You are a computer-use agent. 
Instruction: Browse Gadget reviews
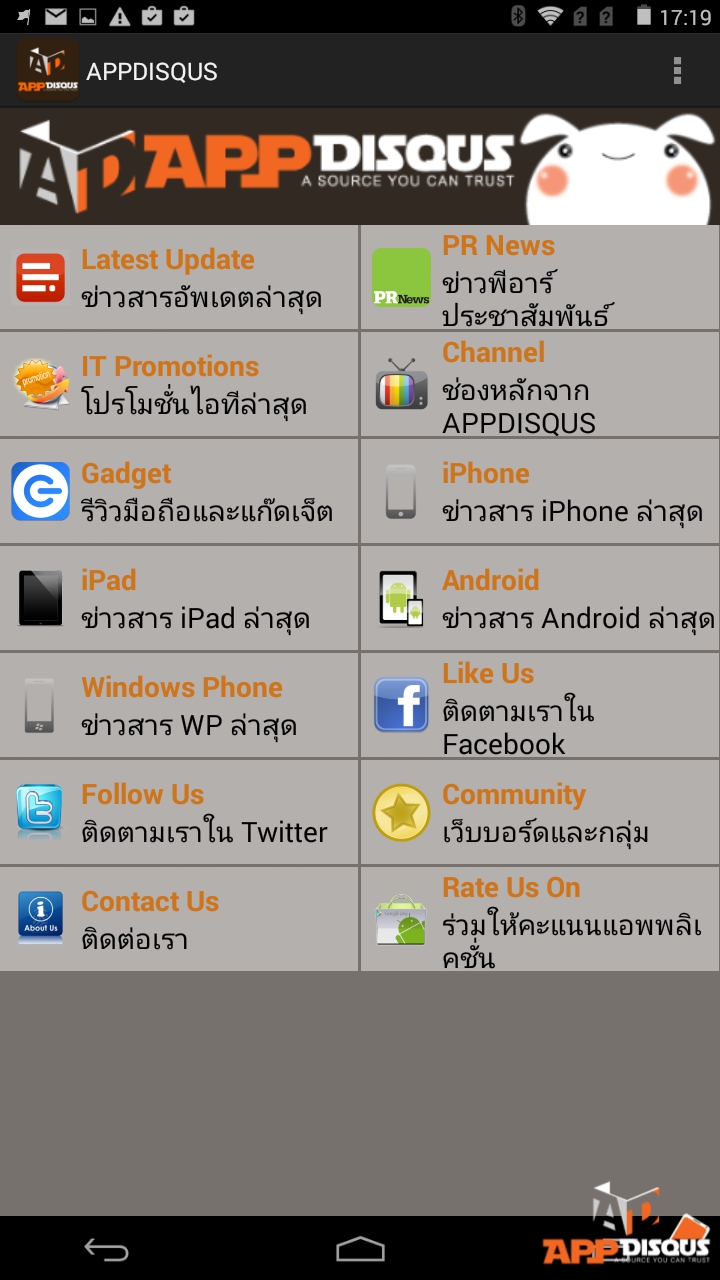pos(180,492)
